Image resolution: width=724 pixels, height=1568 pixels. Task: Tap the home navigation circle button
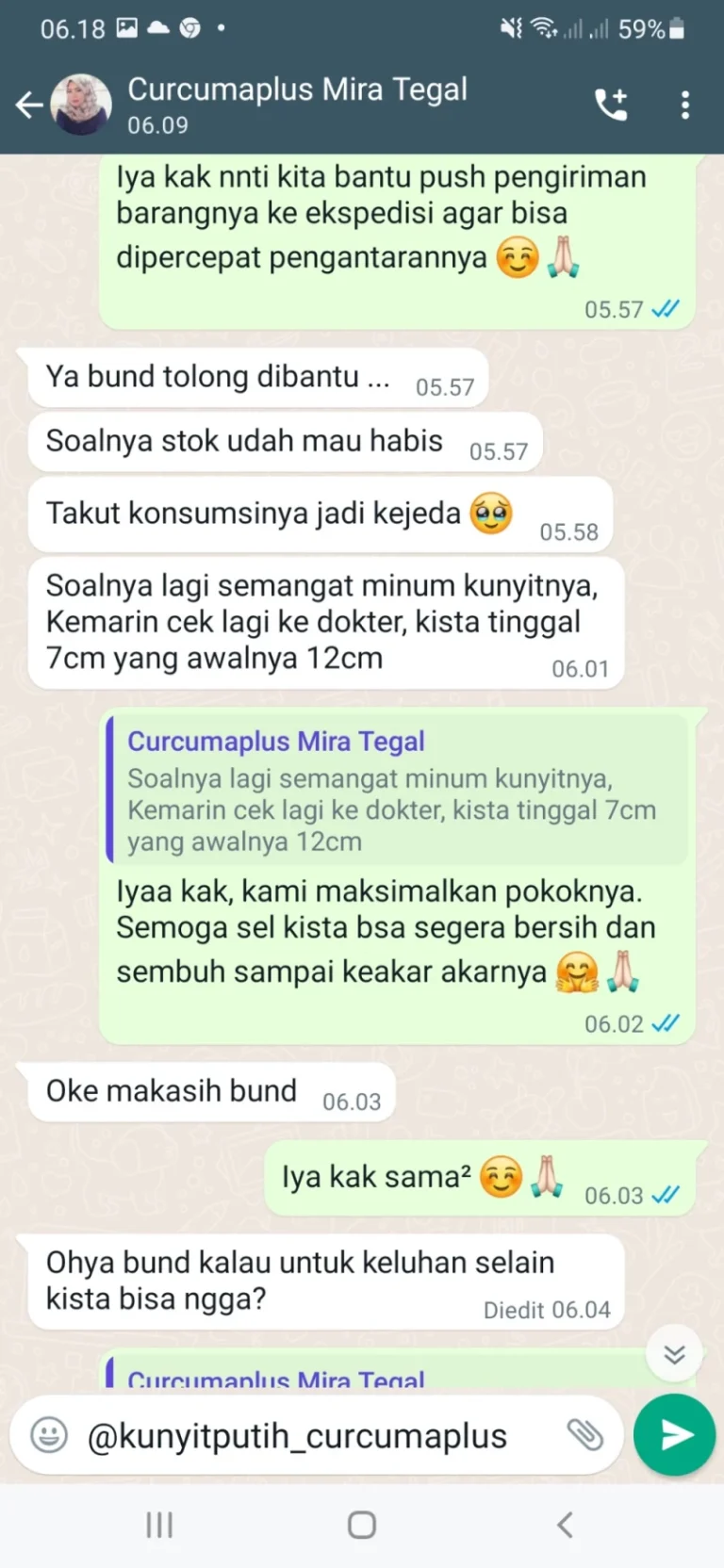click(x=361, y=1524)
